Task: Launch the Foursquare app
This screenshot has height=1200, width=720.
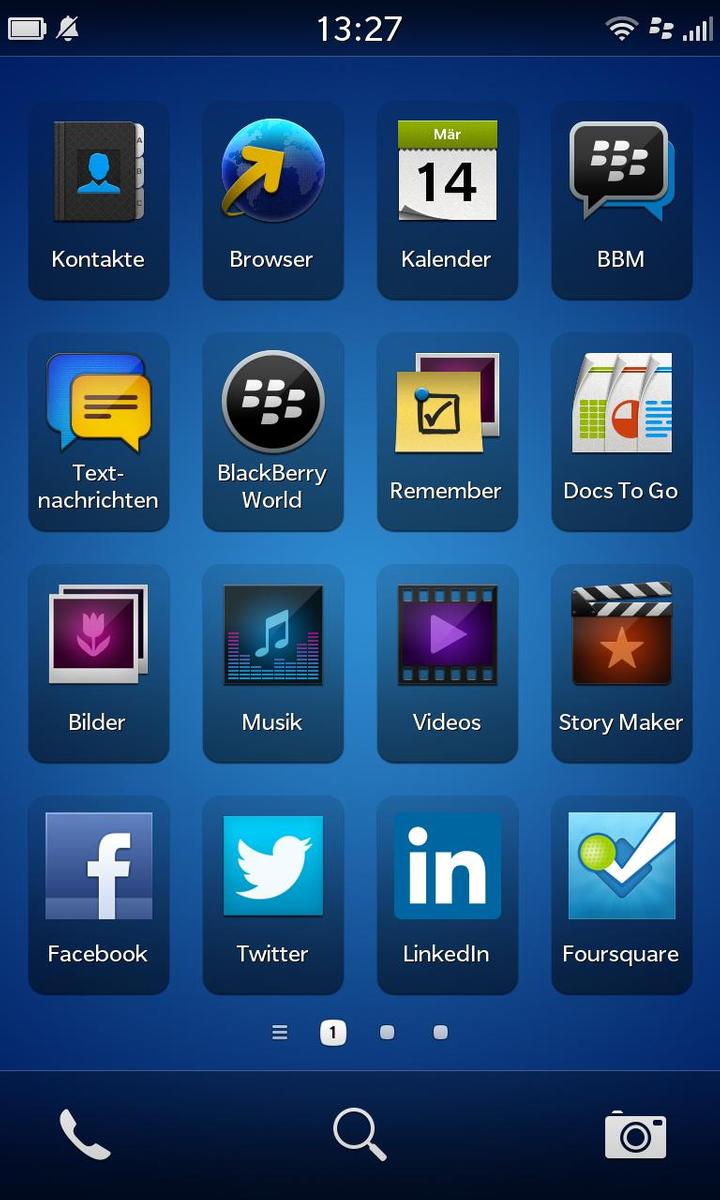Action: pyautogui.click(x=621, y=895)
